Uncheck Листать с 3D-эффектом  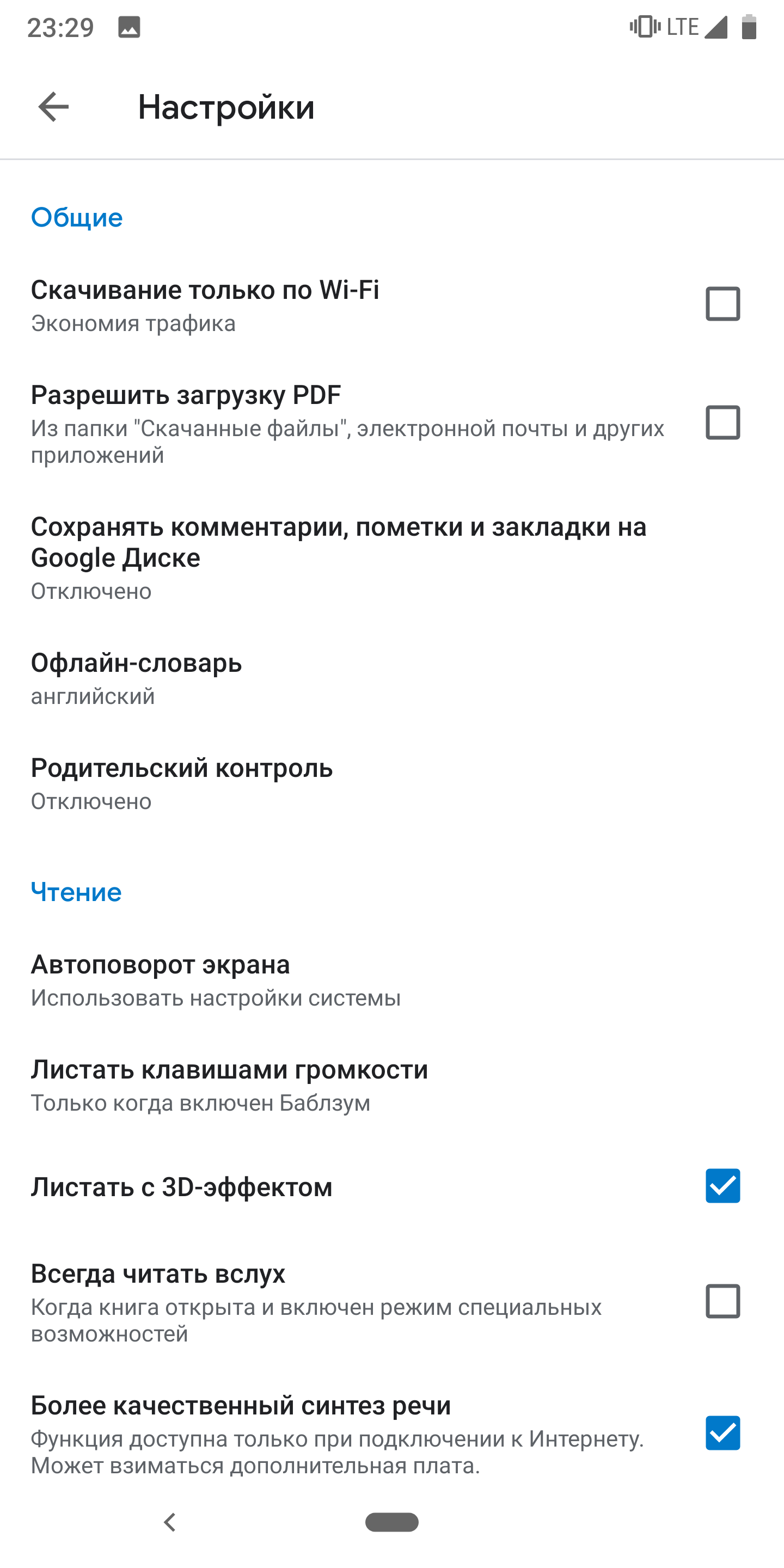pos(722,1186)
